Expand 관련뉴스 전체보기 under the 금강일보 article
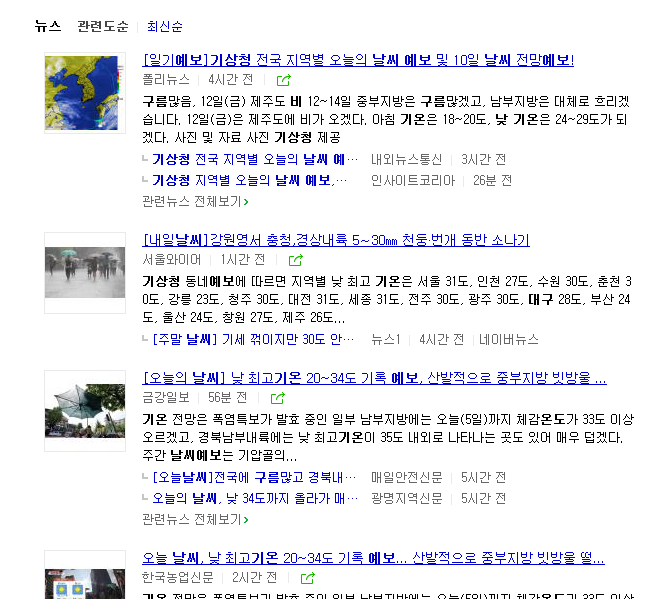Viewport: 664px width, 599px height. (x=195, y=519)
